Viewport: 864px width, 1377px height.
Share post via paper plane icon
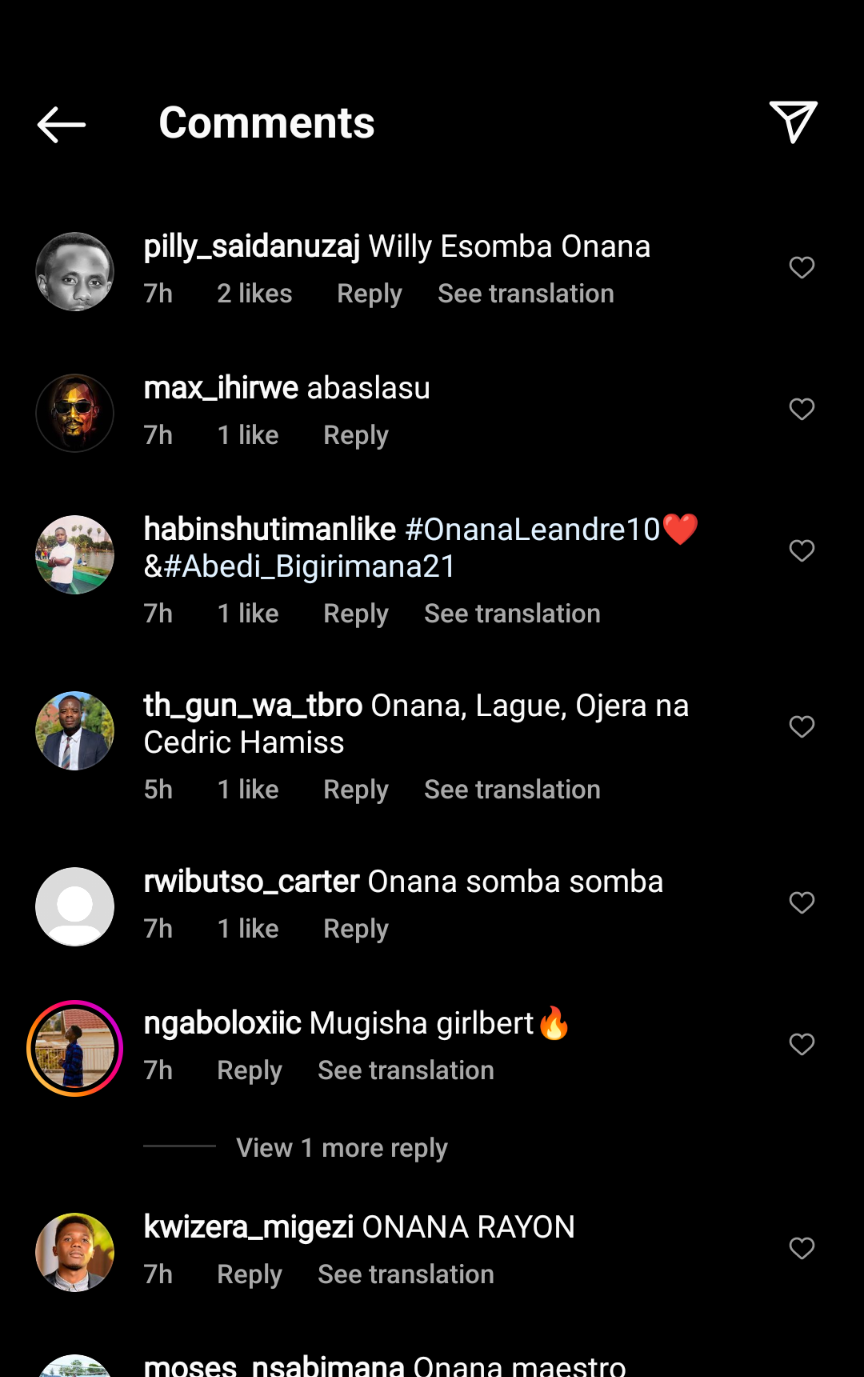tap(793, 122)
